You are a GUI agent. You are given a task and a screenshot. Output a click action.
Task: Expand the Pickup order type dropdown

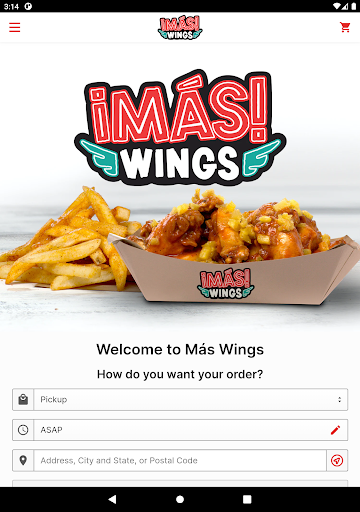(x=190, y=399)
